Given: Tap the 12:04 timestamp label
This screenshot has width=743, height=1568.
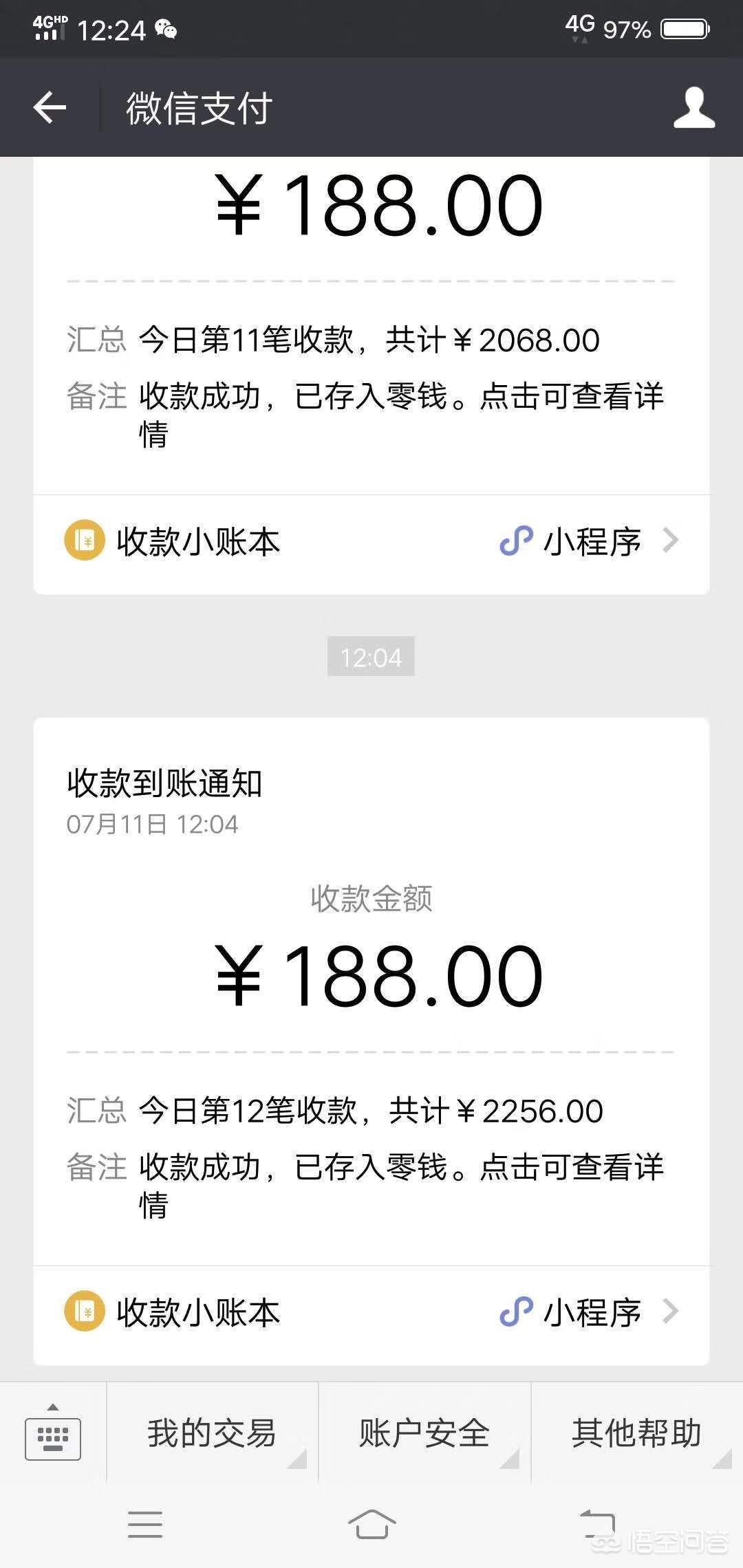Looking at the screenshot, I should pos(371,657).
